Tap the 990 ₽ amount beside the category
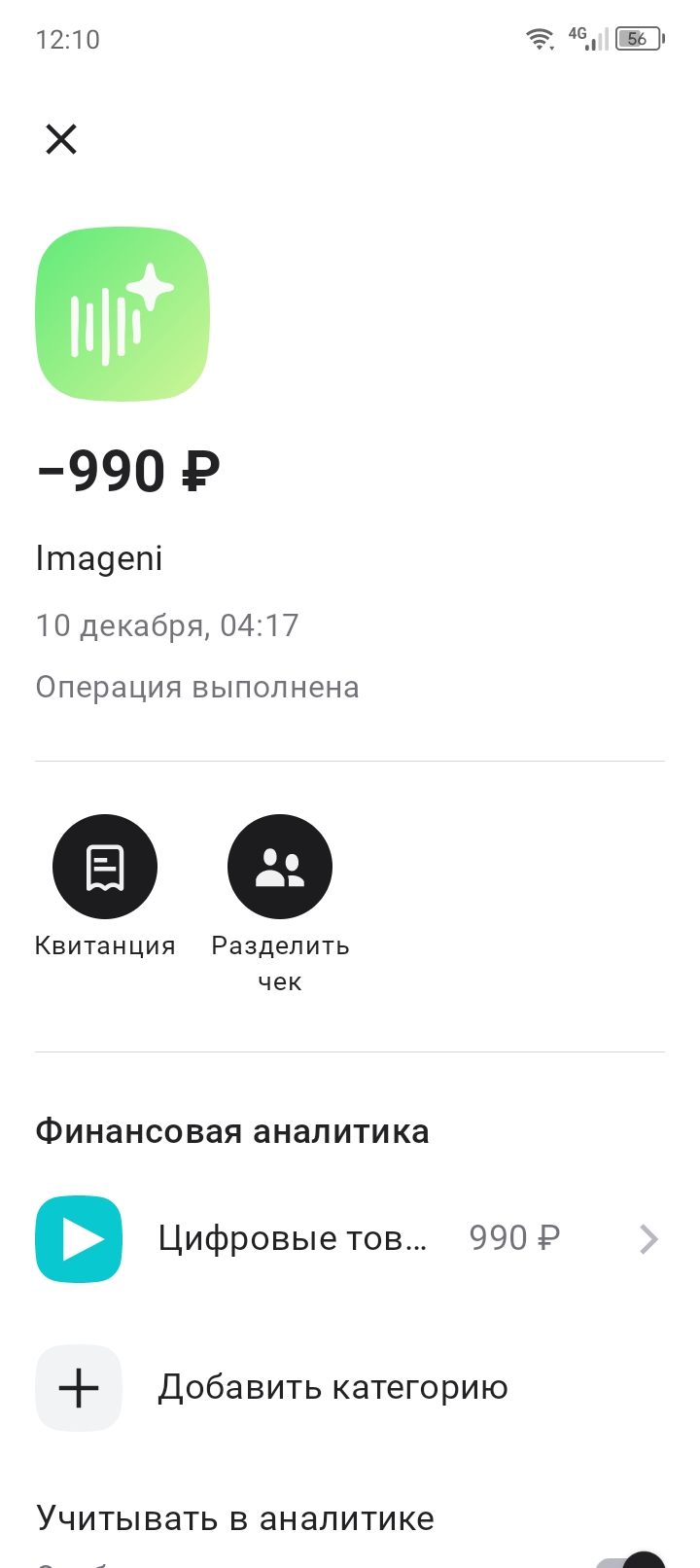The image size is (700, 1568). (x=514, y=1236)
